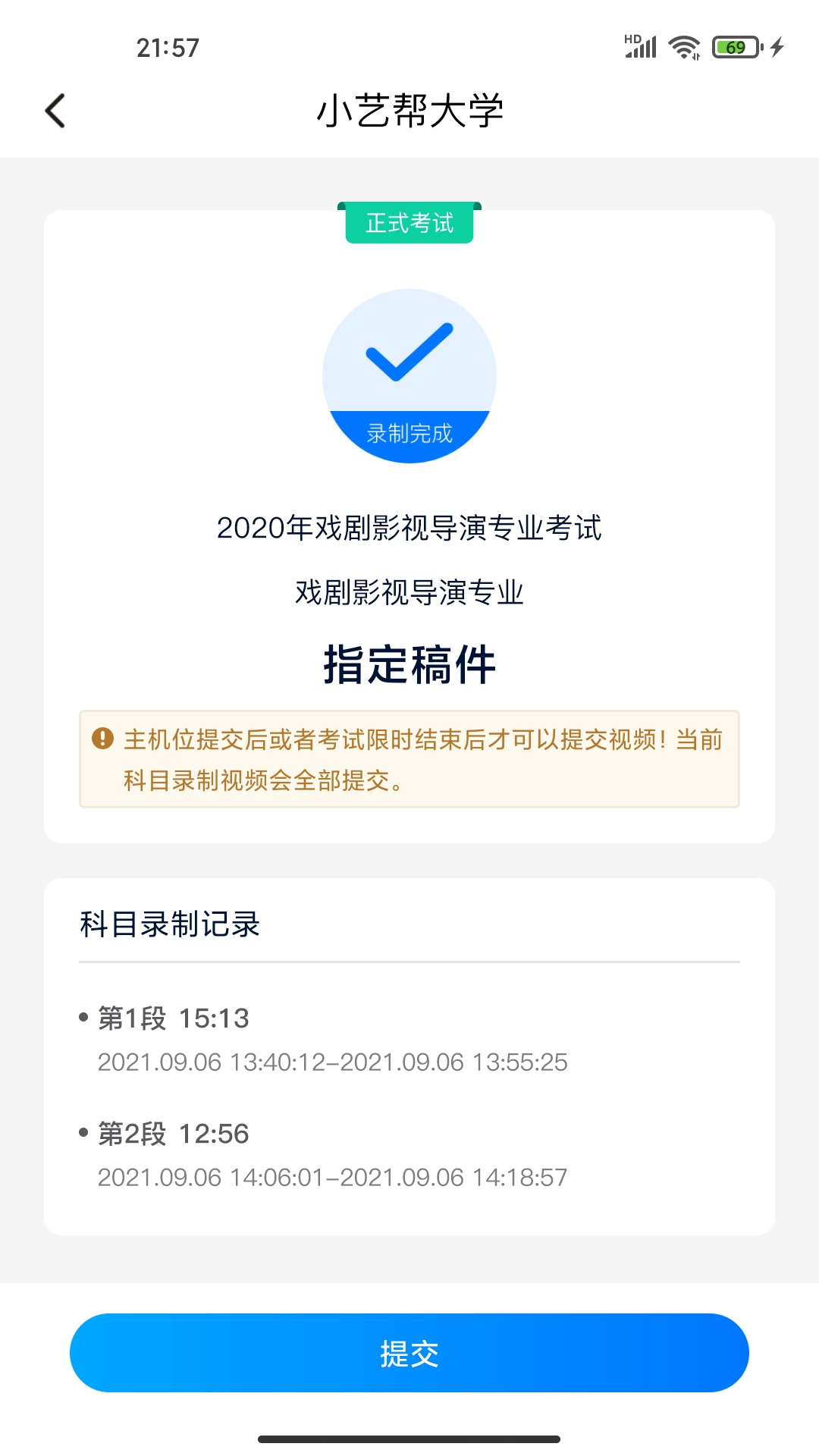This screenshot has width=819, height=1456.
Task: Expand the 科目录制记录 section
Action: [168, 924]
